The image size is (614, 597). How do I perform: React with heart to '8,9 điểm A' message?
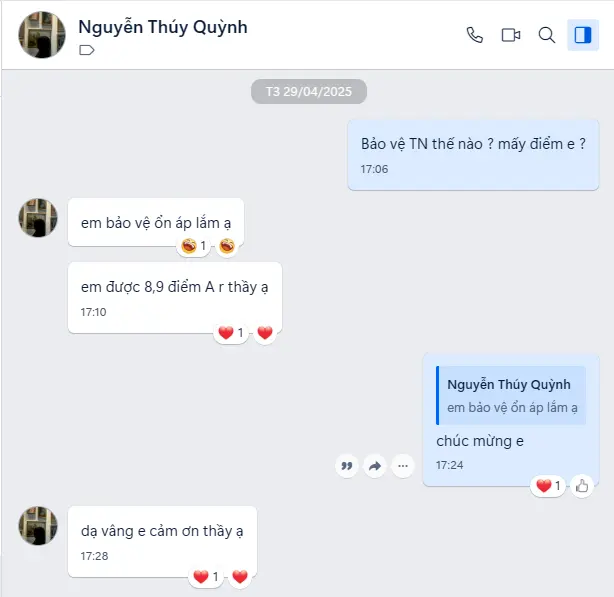point(265,332)
